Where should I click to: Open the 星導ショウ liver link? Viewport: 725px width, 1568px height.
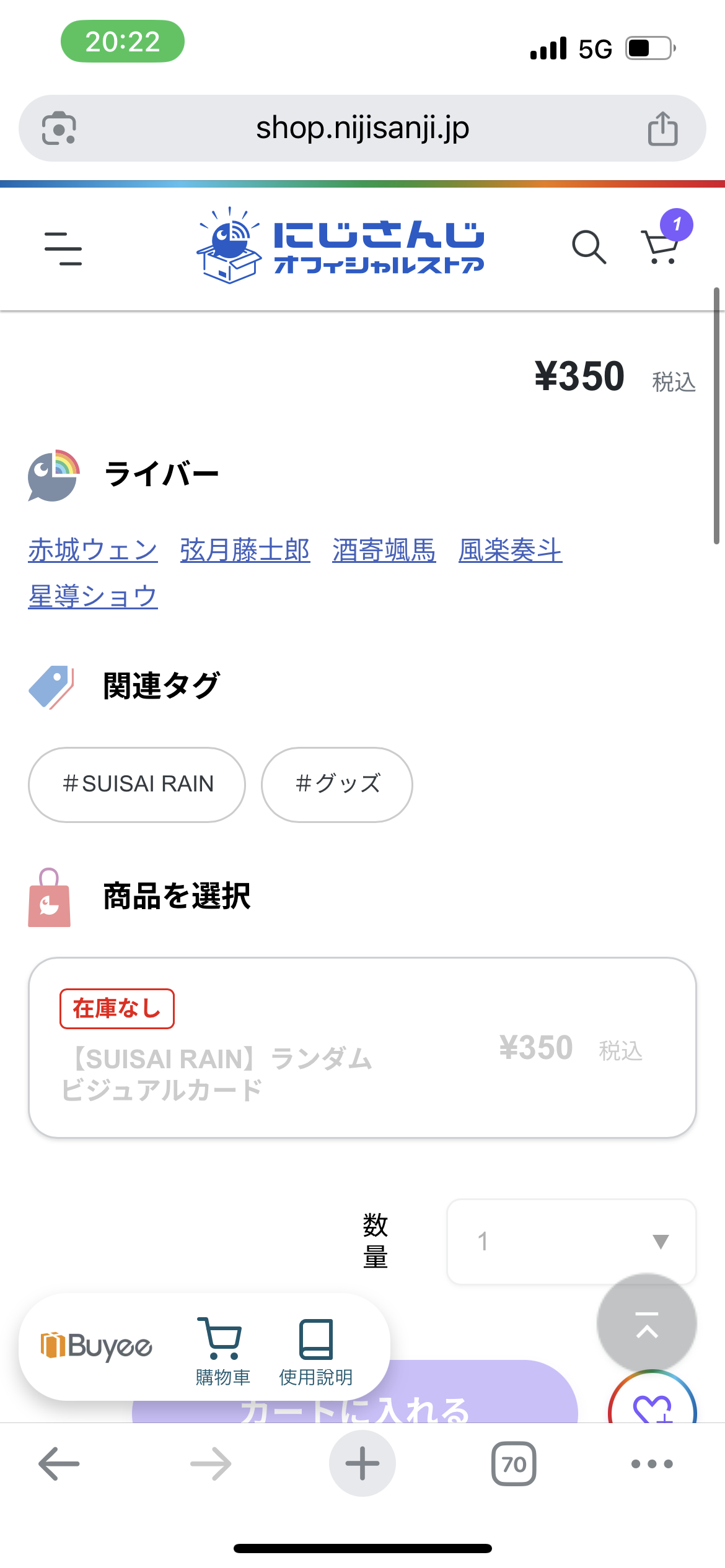tap(93, 596)
